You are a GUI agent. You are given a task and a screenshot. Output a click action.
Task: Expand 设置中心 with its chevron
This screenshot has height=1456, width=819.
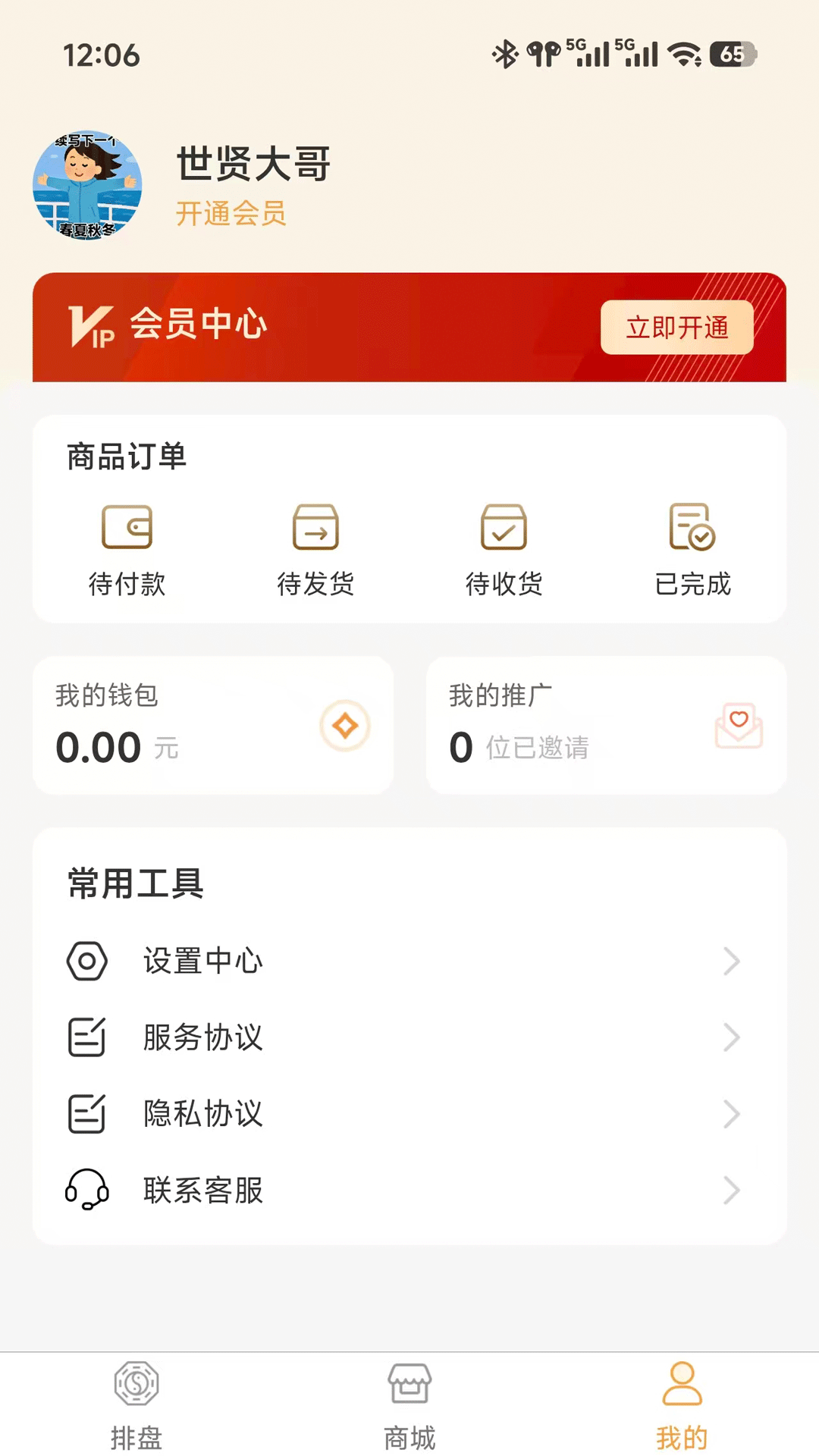coord(730,961)
